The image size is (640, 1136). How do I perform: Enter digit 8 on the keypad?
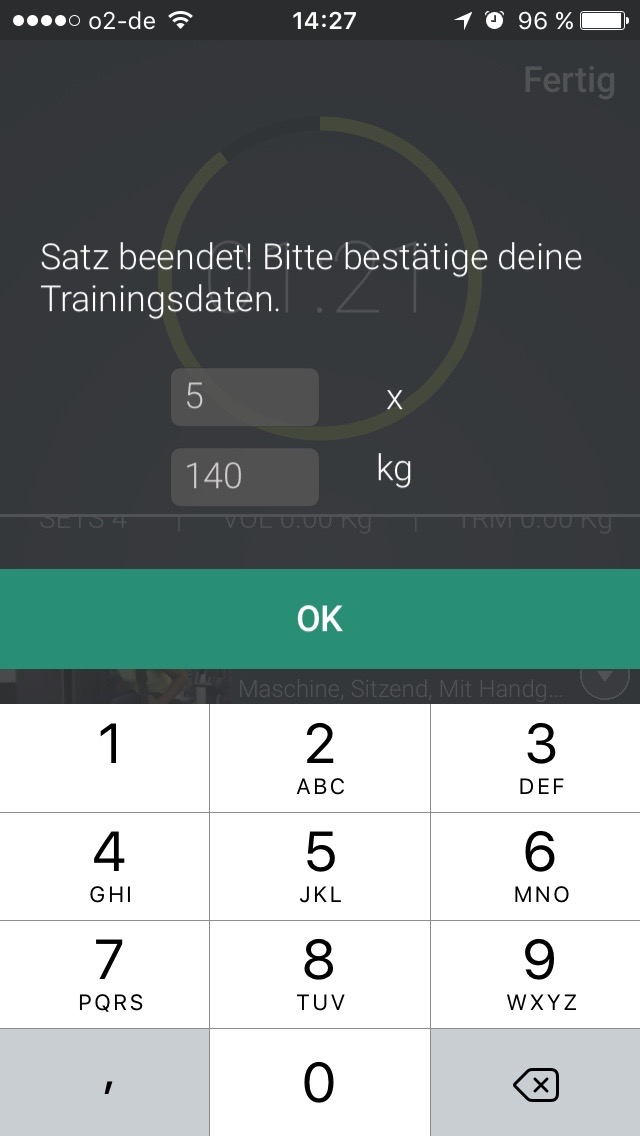click(320, 974)
